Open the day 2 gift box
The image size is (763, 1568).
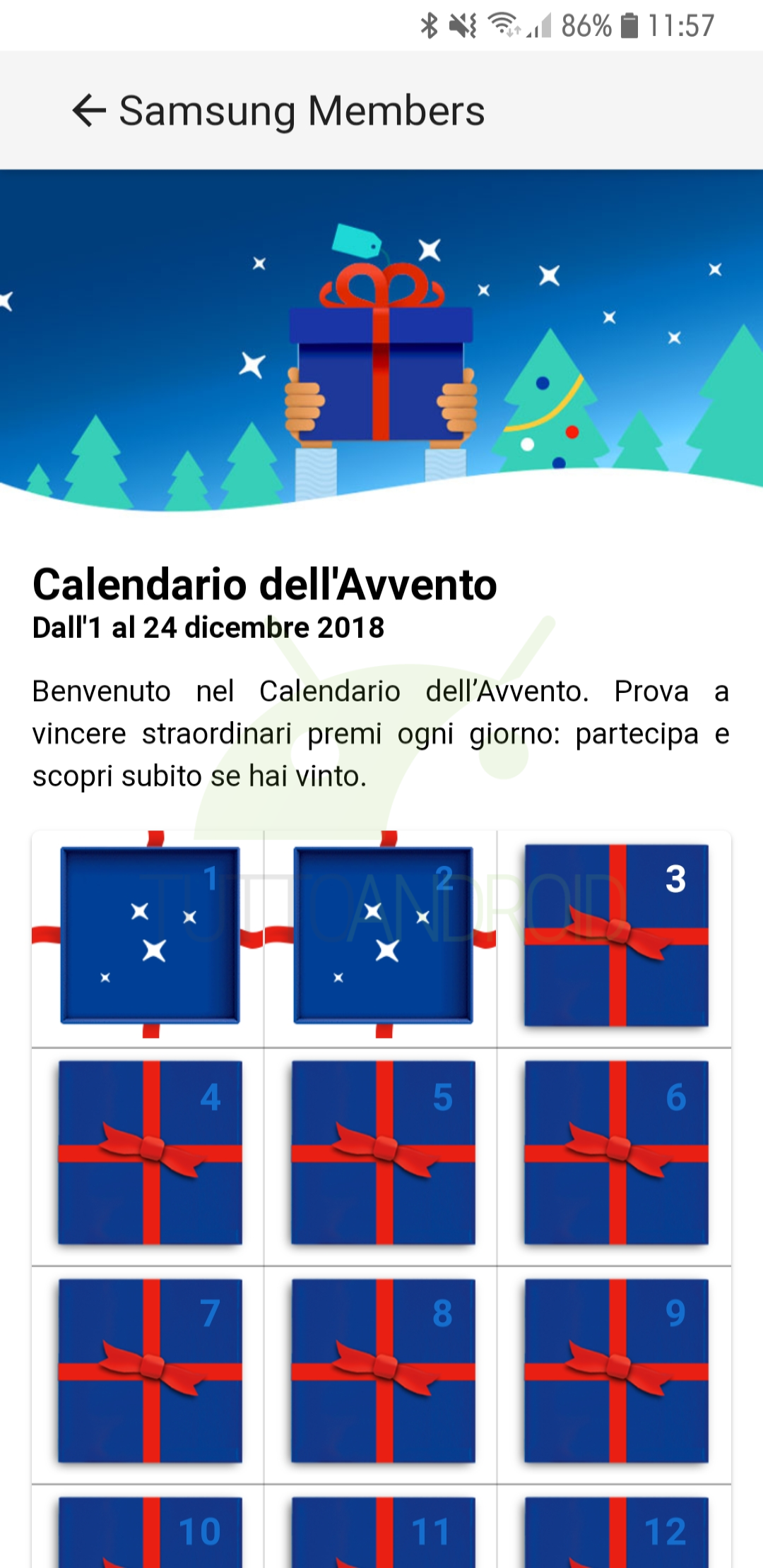(x=383, y=934)
